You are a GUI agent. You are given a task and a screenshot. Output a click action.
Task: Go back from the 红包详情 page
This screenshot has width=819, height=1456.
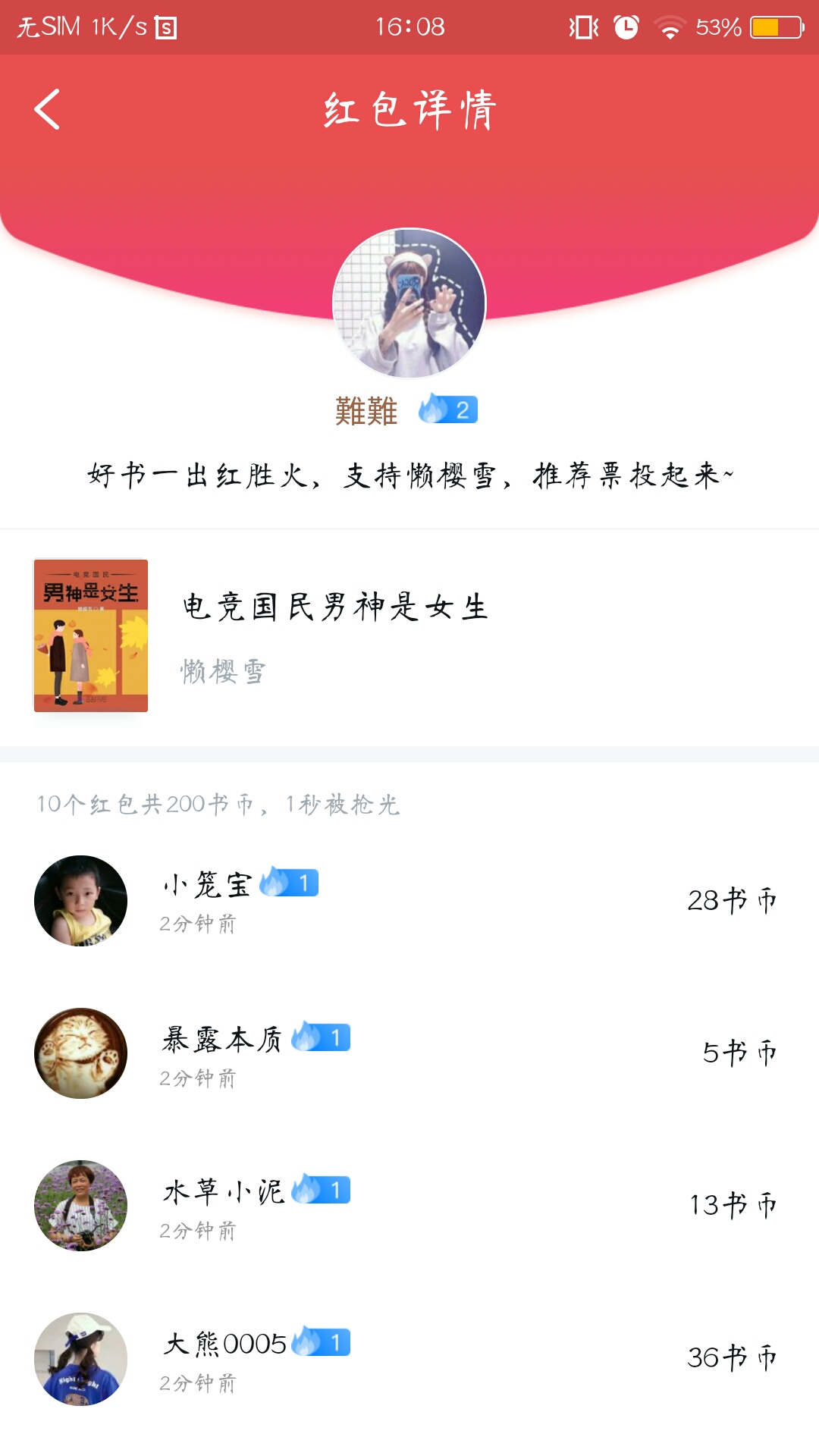click(x=47, y=110)
